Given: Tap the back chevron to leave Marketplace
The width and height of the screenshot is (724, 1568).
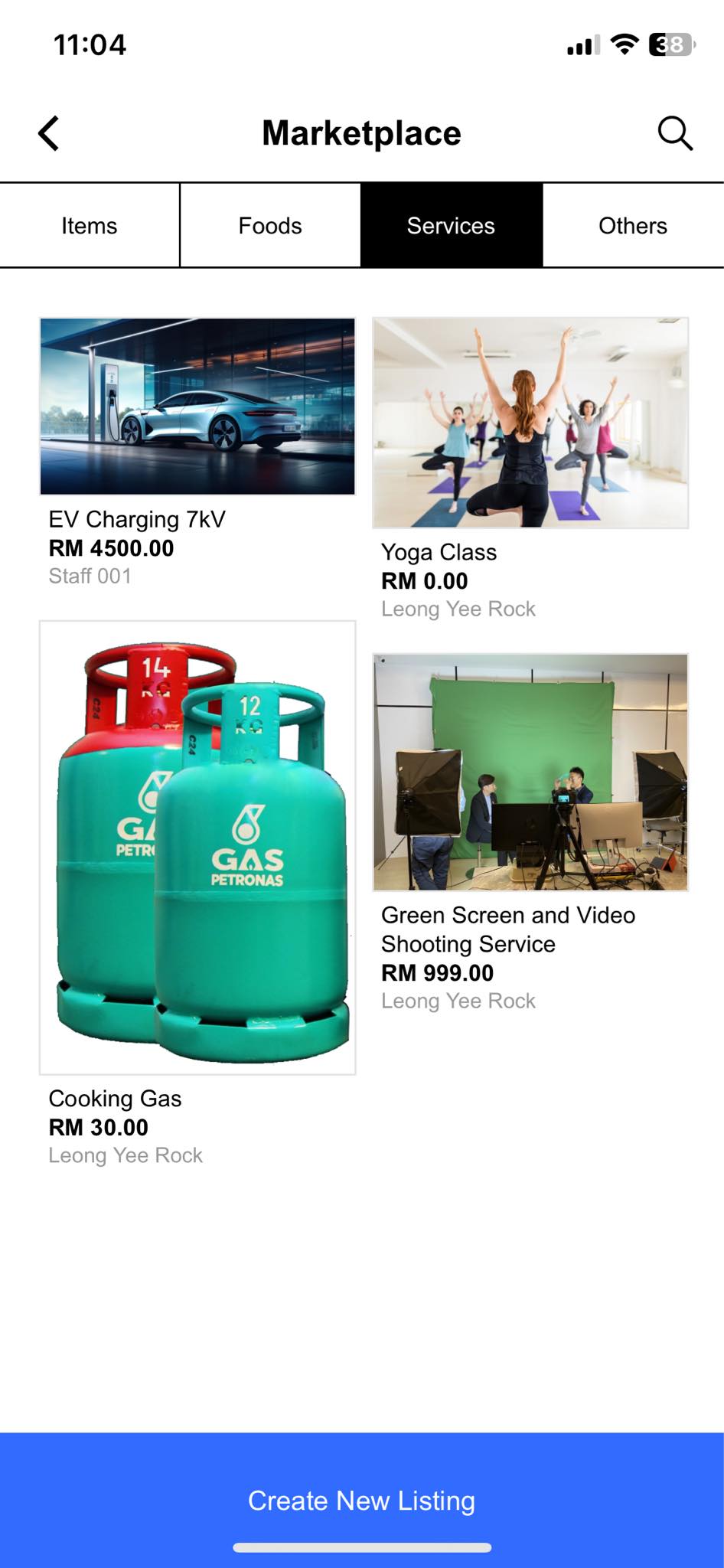Looking at the screenshot, I should pyautogui.click(x=47, y=132).
